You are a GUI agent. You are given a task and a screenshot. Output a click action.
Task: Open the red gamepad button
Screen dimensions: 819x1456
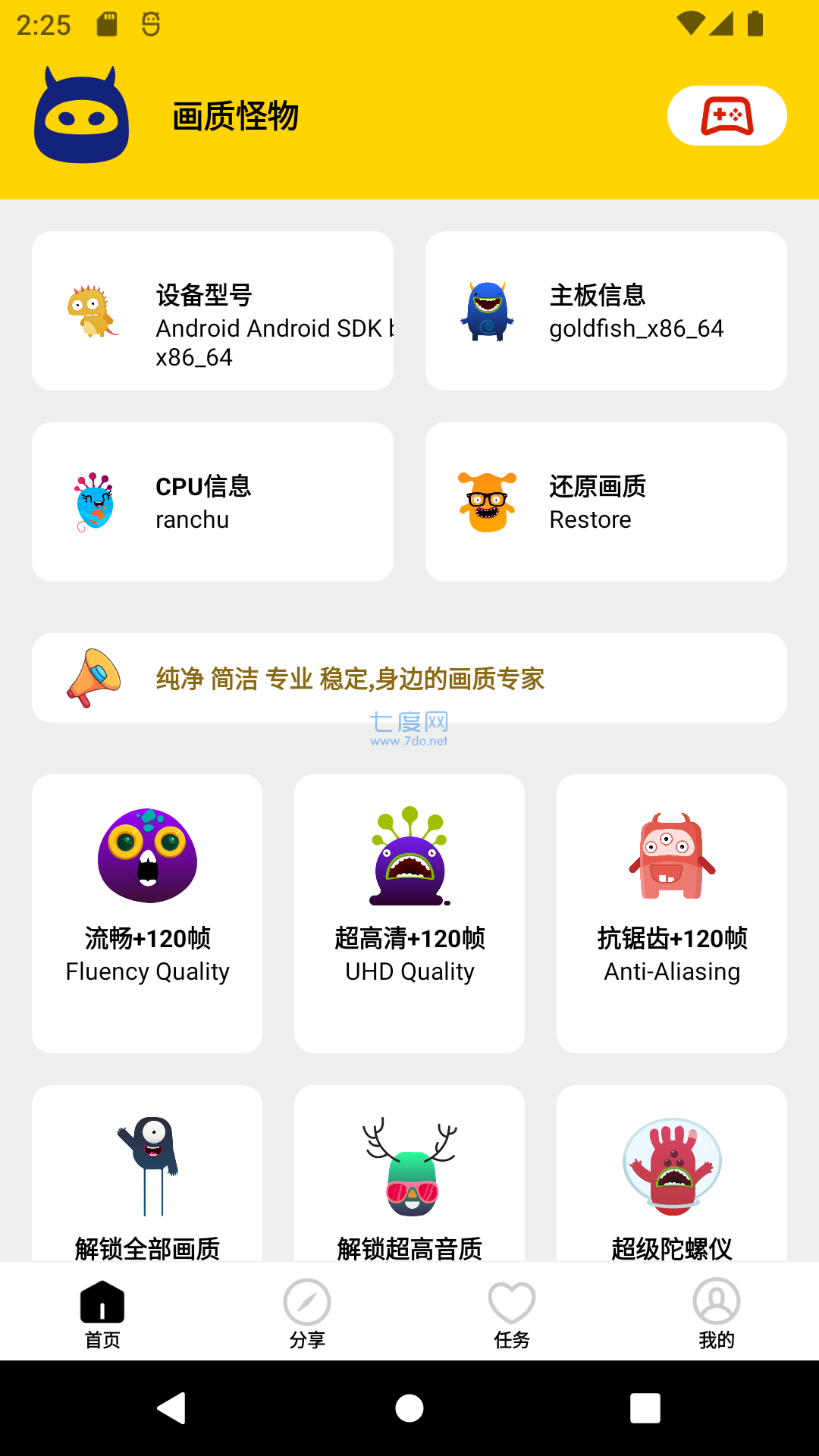(726, 116)
